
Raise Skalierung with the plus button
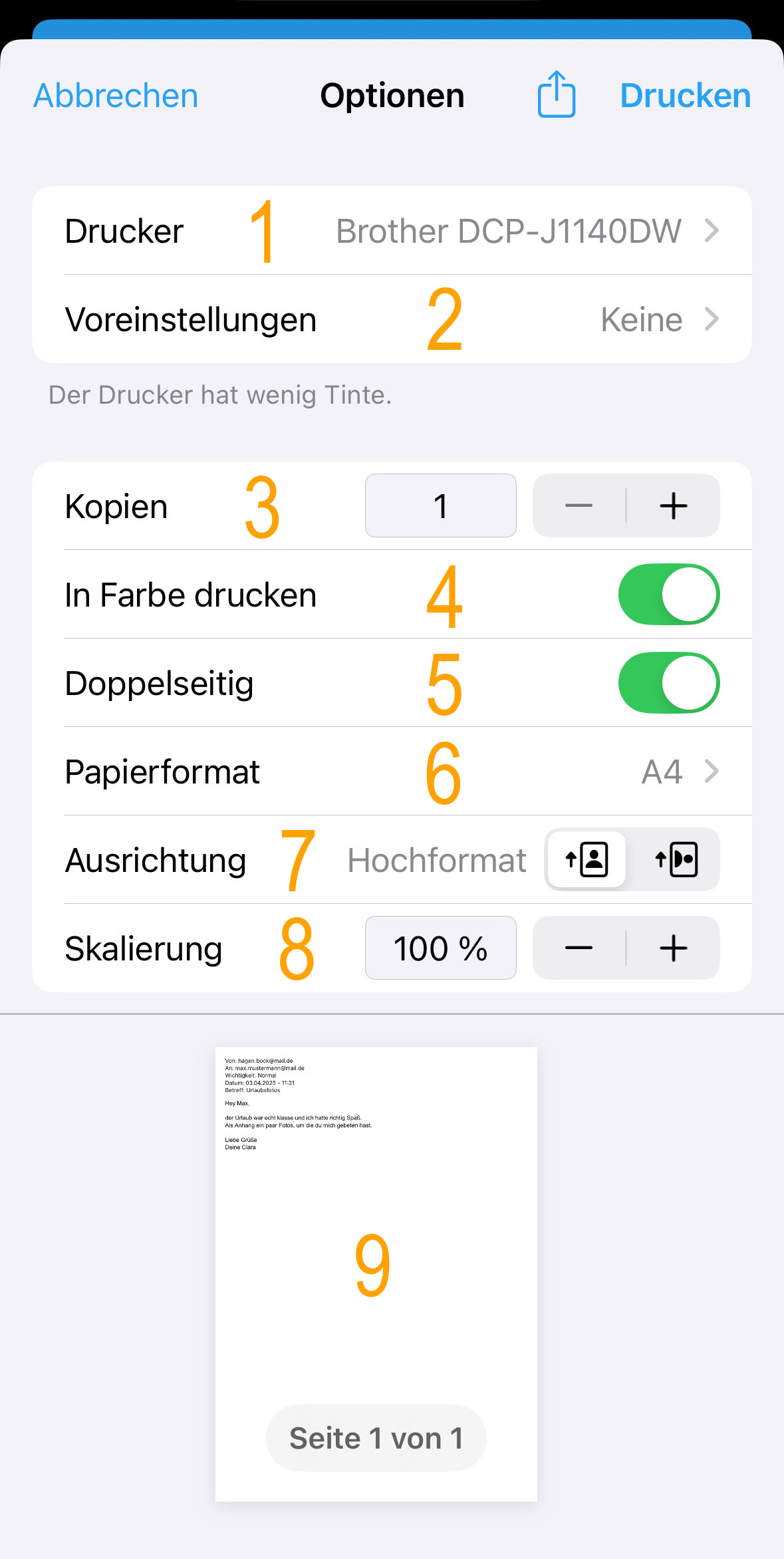(x=673, y=948)
